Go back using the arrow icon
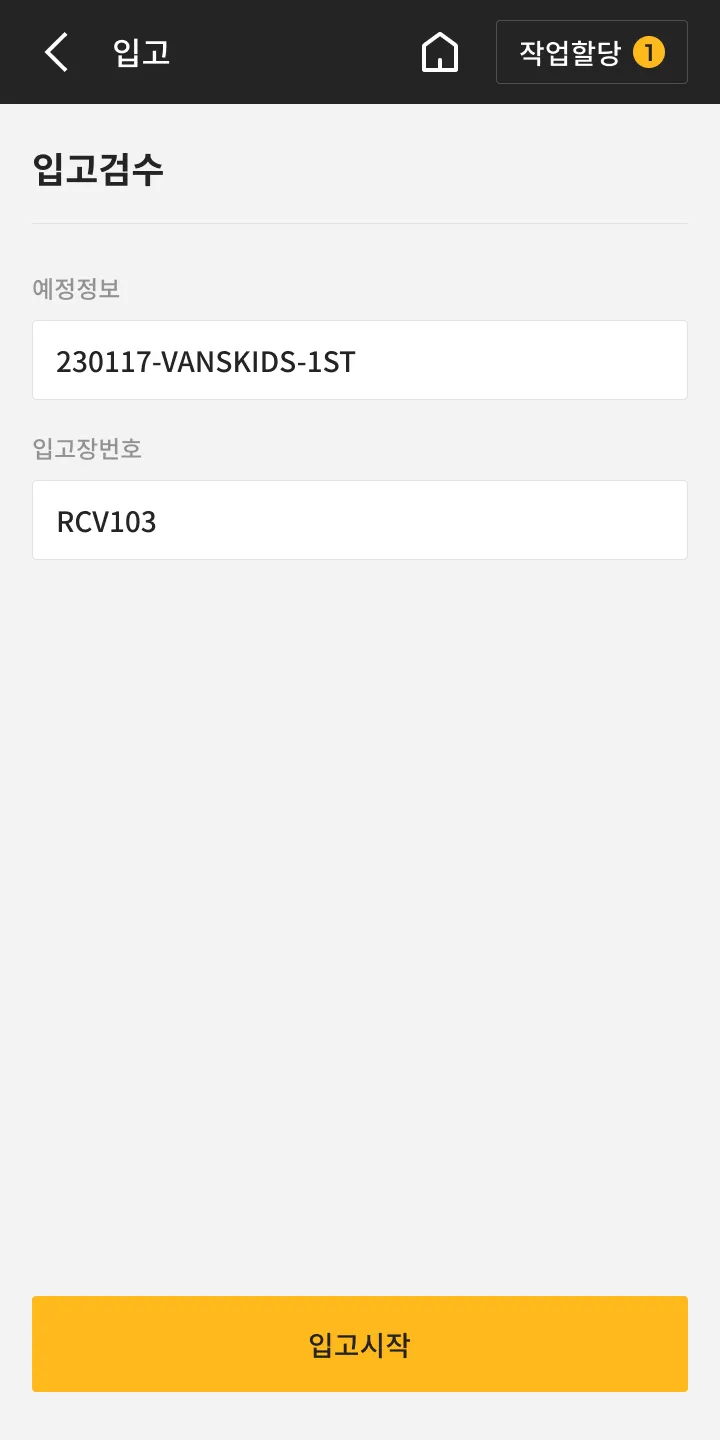720x1440 pixels. 57,52
